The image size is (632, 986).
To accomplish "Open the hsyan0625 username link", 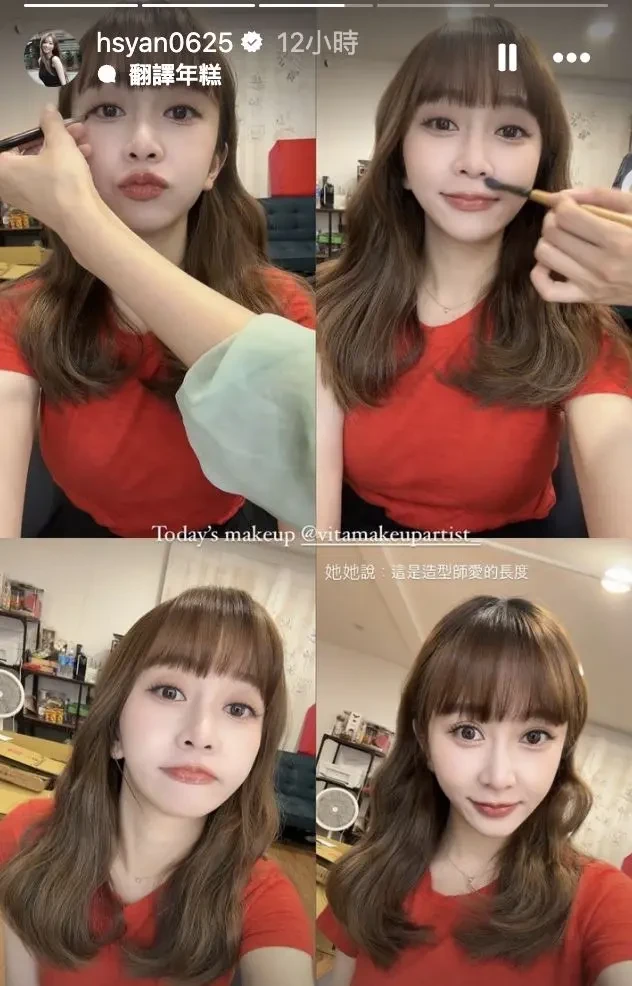I will (166, 43).
